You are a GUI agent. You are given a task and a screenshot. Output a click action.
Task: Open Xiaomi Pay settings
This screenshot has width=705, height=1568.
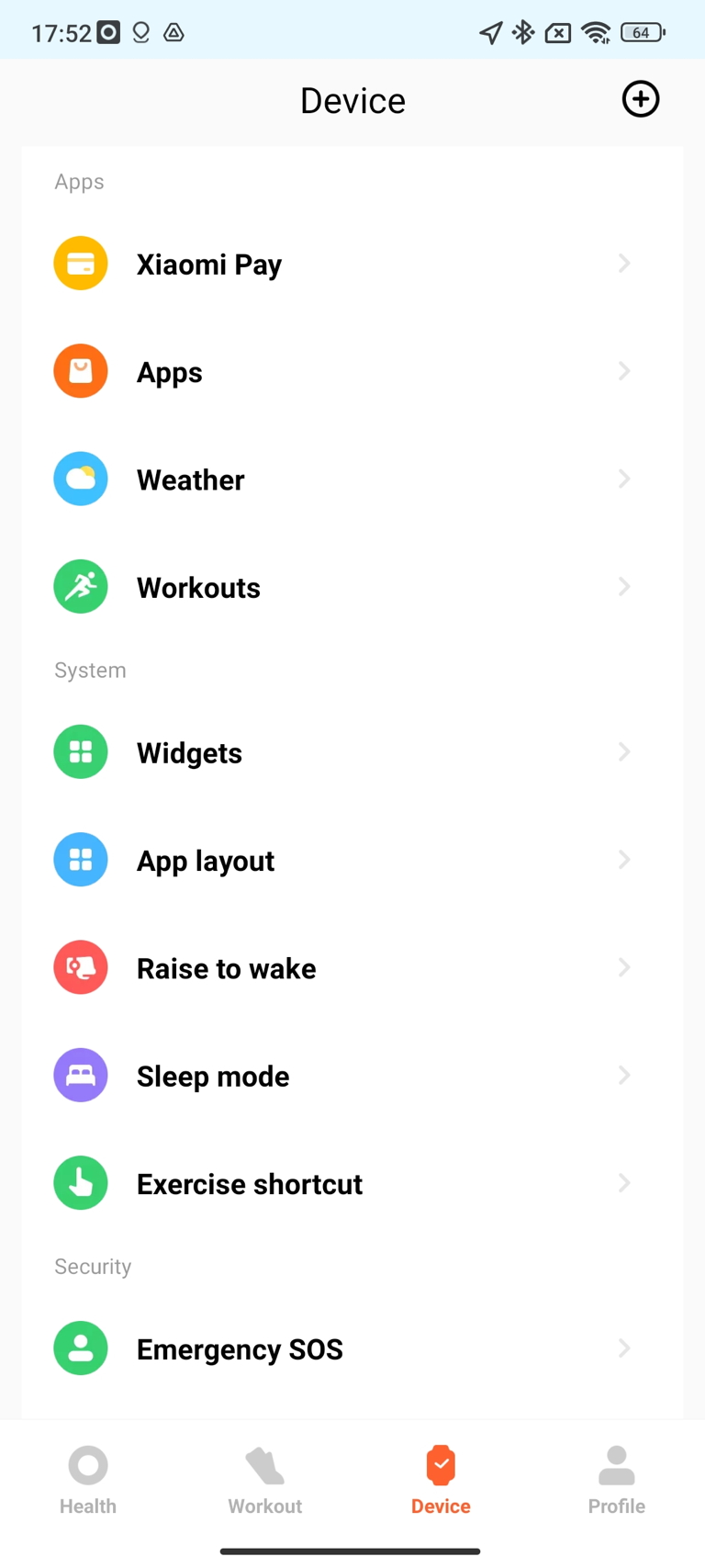point(352,264)
